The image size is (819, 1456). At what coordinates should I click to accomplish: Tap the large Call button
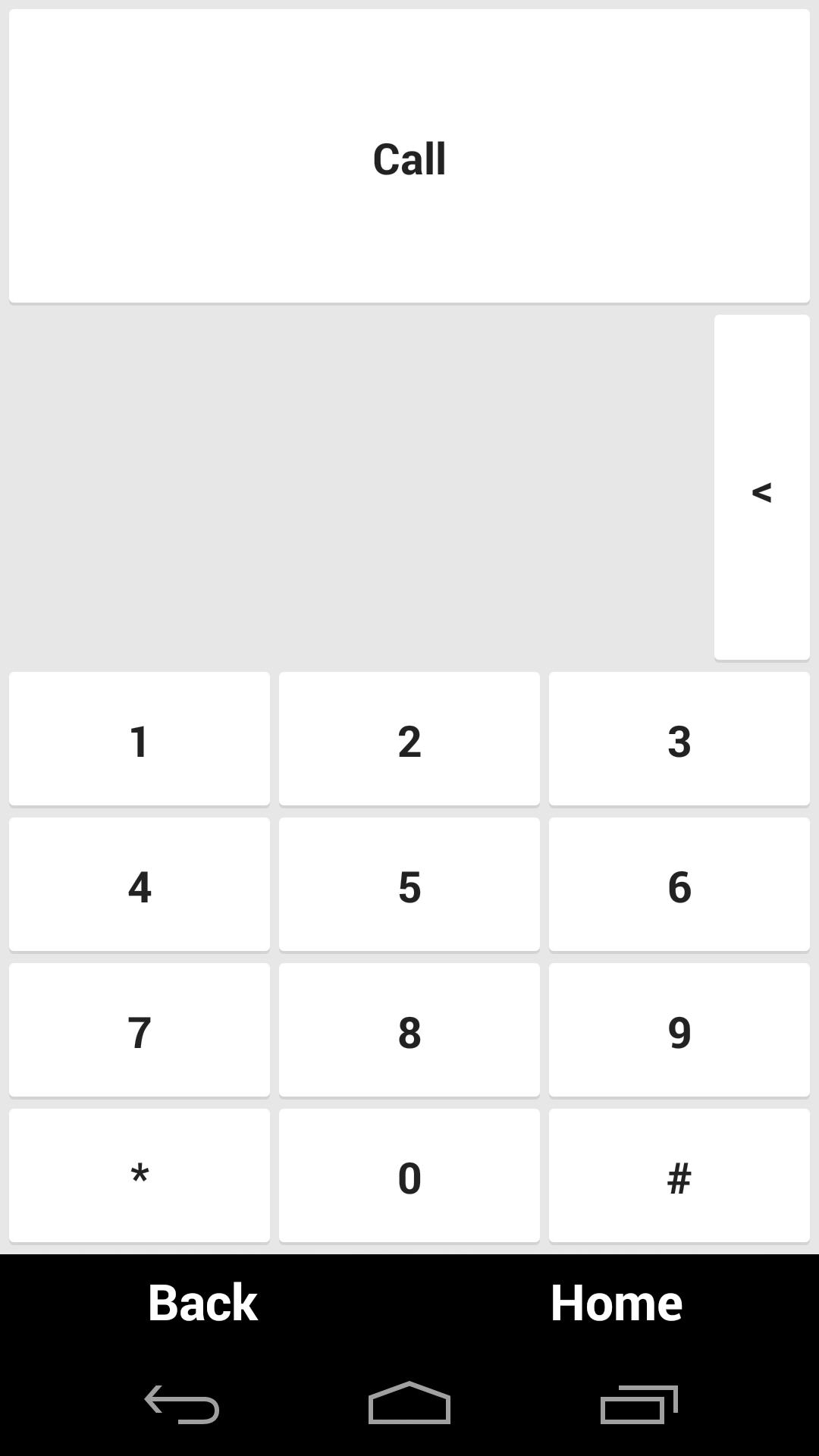[409, 156]
